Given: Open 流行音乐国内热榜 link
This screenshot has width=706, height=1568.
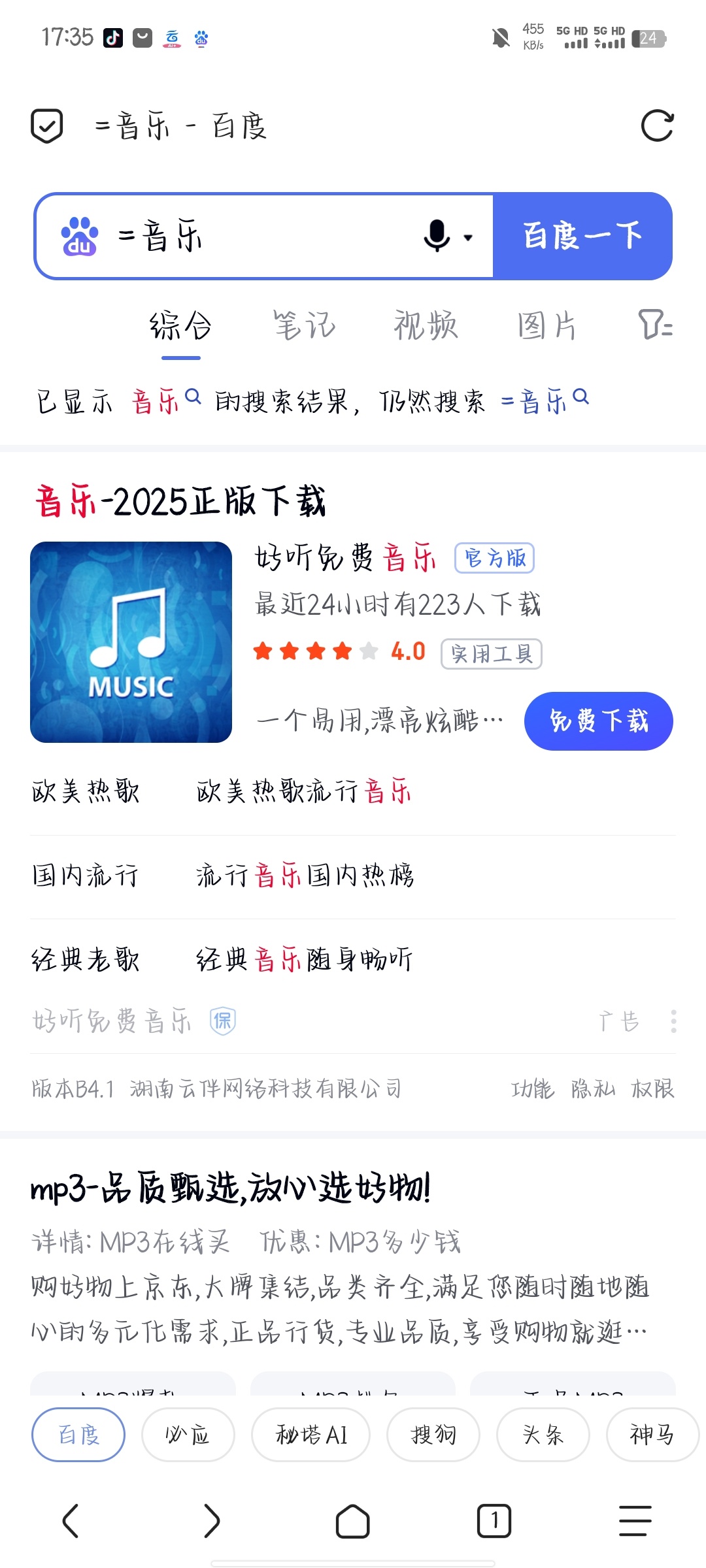Looking at the screenshot, I should [305, 875].
